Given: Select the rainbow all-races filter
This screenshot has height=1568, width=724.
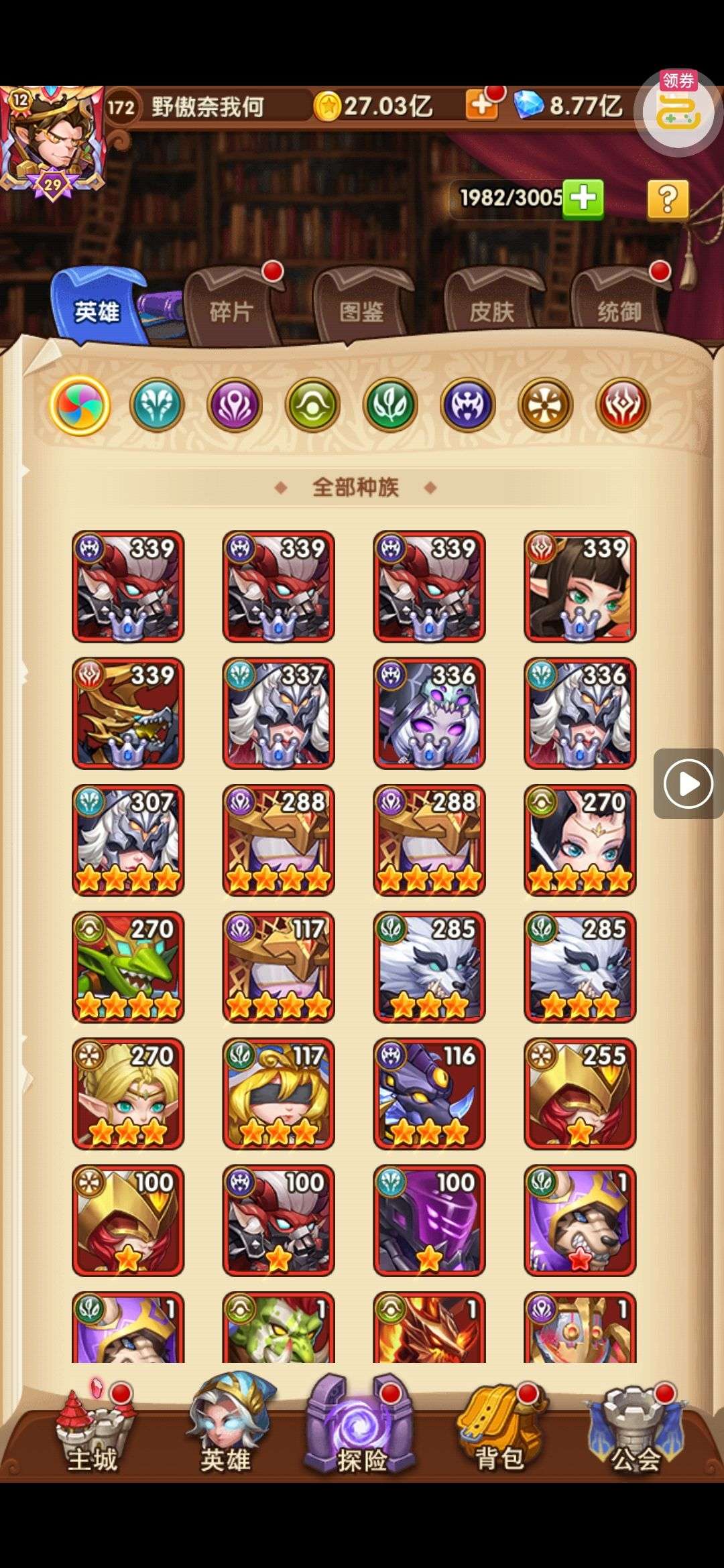Looking at the screenshot, I should click(x=80, y=405).
